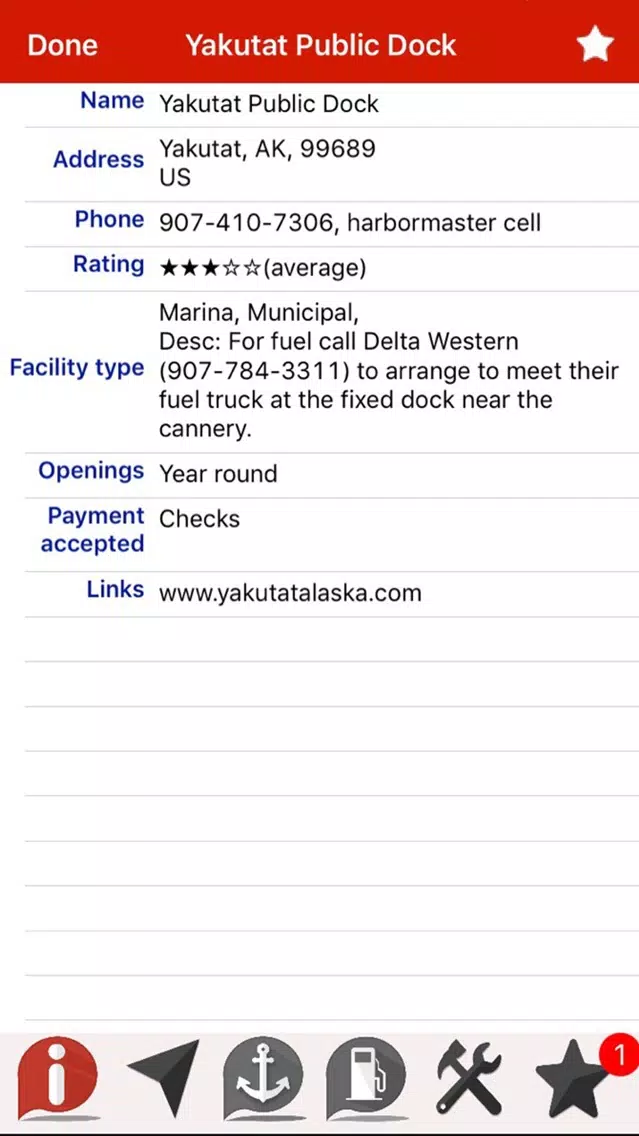Image resolution: width=639 pixels, height=1136 pixels.
Task: Switch to the anchor dockage tab
Action: point(263,1079)
